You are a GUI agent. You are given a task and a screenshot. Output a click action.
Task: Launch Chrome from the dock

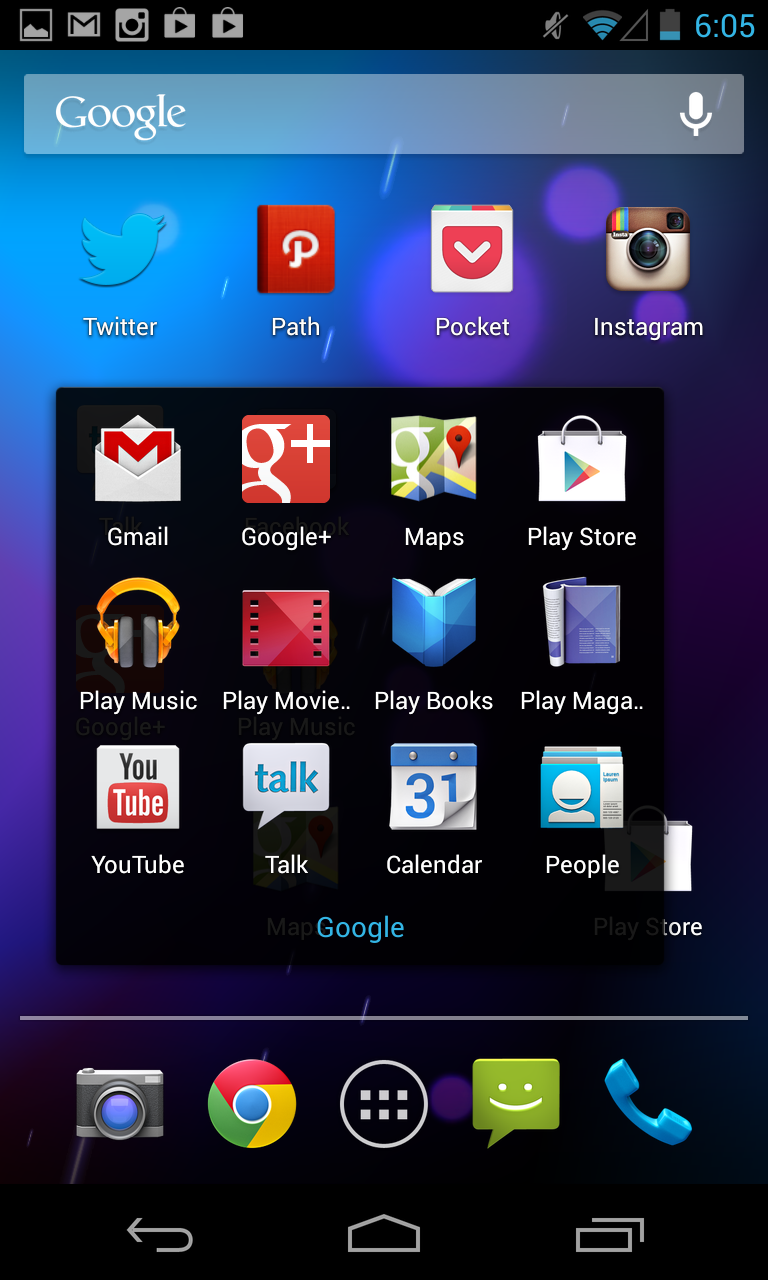point(252,1104)
